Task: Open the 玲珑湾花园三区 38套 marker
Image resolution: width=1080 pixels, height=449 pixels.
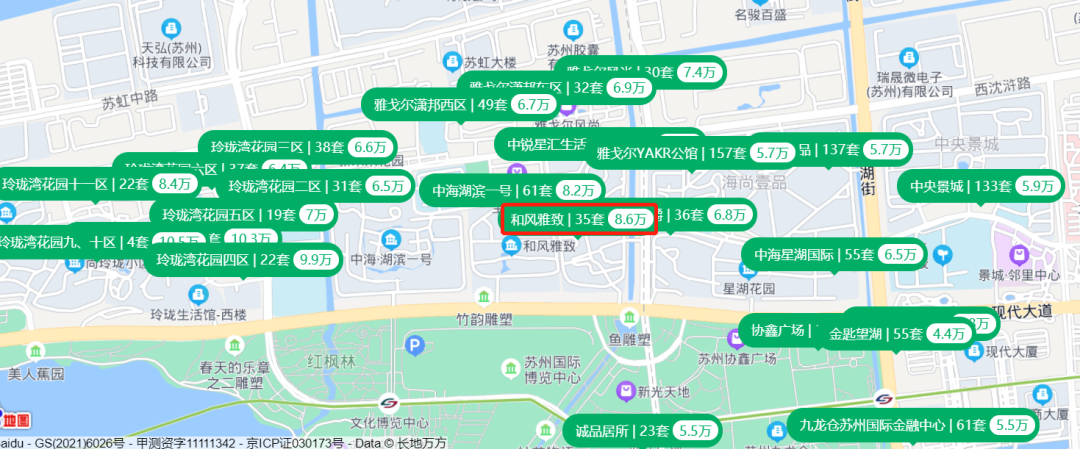Action: coord(296,147)
